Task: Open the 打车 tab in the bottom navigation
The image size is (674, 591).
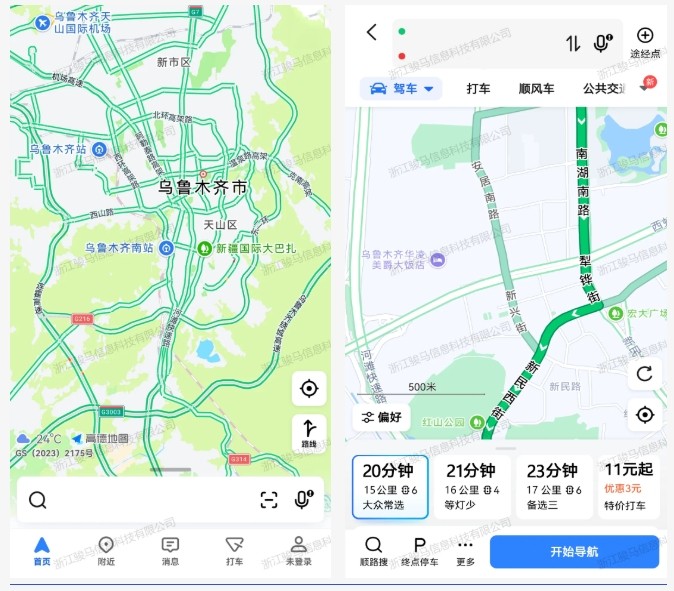Action: pos(234,550)
